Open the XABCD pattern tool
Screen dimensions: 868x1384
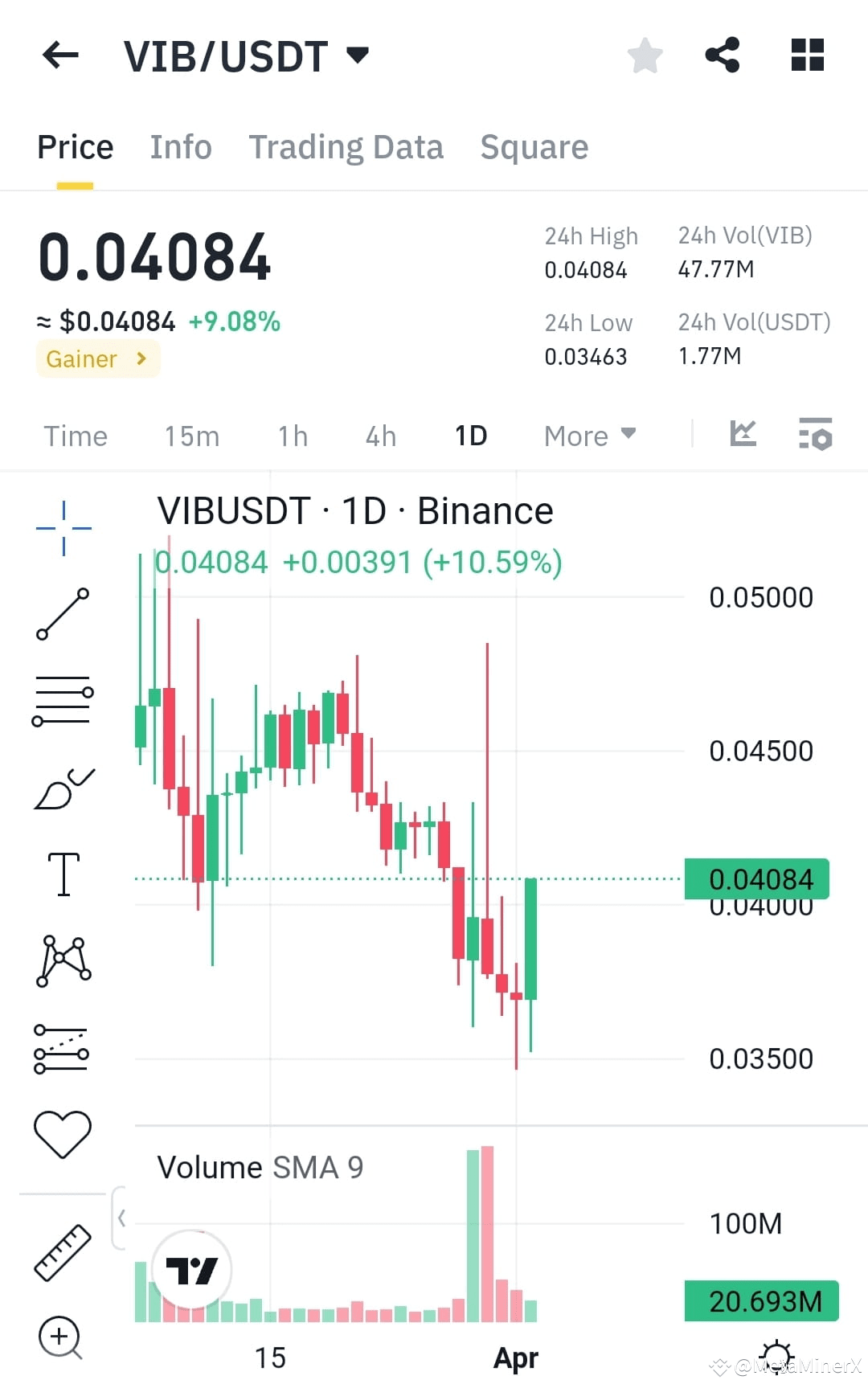pyautogui.click(x=63, y=960)
